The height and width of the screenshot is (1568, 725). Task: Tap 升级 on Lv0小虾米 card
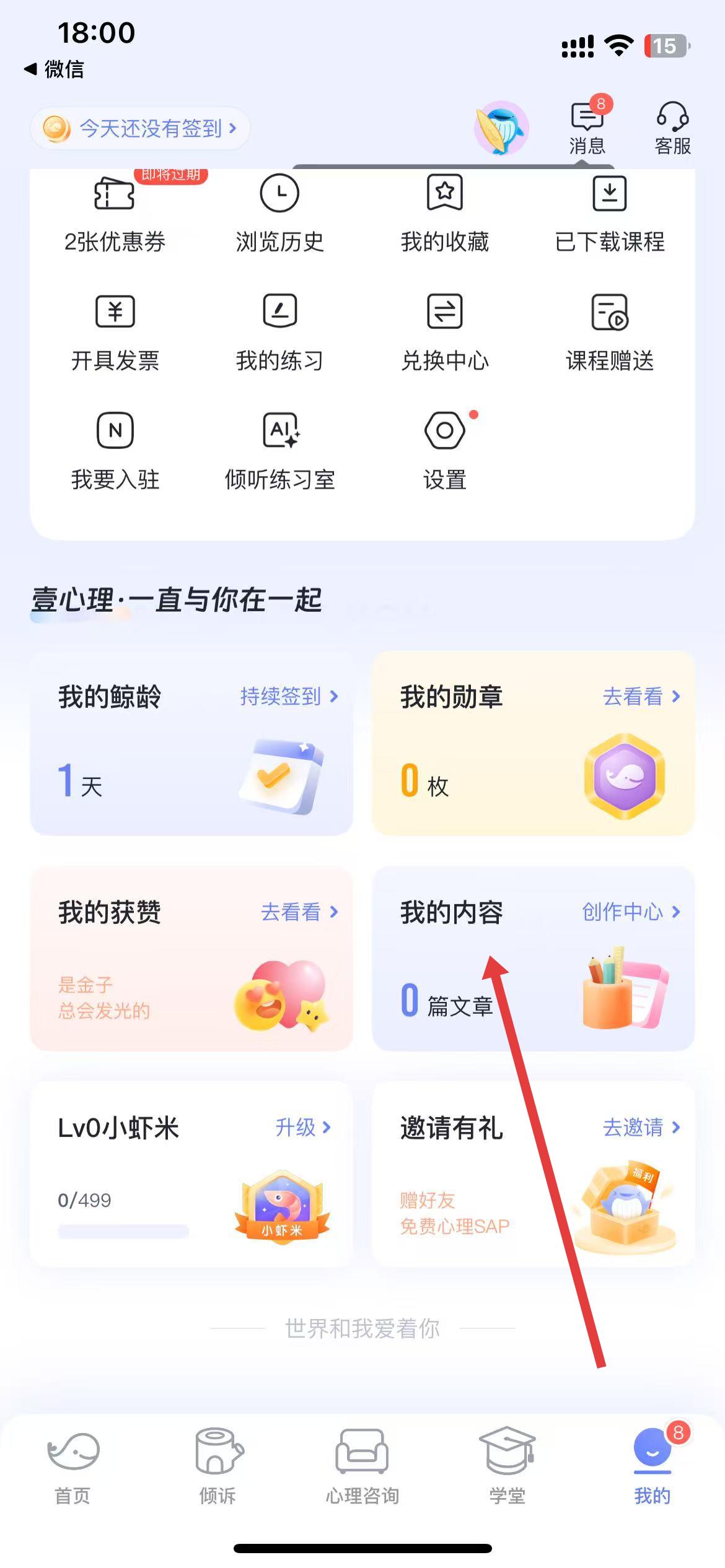[302, 1128]
